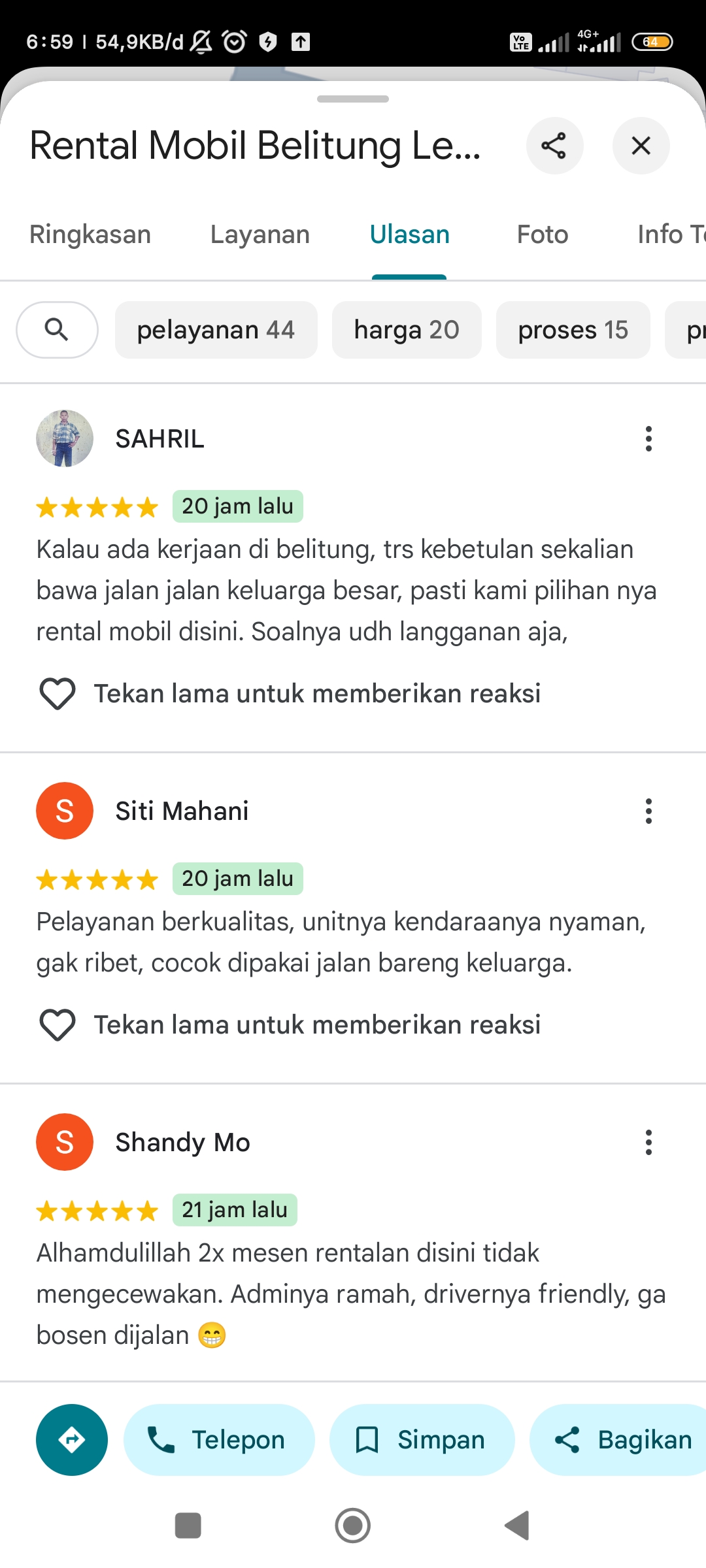Like Siti Mahani's review with the heart
706x1568 pixels.
pyautogui.click(x=58, y=1025)
